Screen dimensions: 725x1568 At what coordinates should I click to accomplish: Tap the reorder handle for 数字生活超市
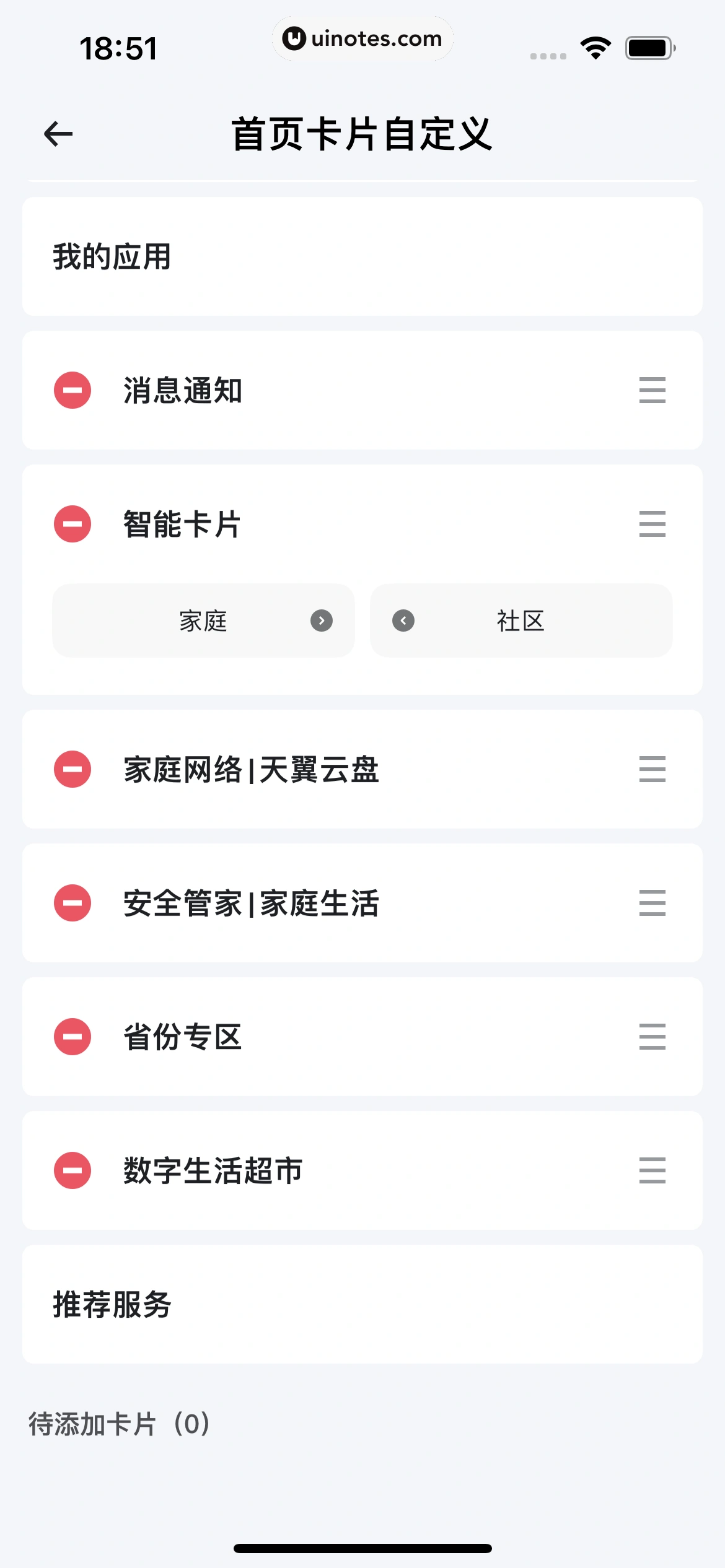pyautogui.click(x=652, y=1170)
